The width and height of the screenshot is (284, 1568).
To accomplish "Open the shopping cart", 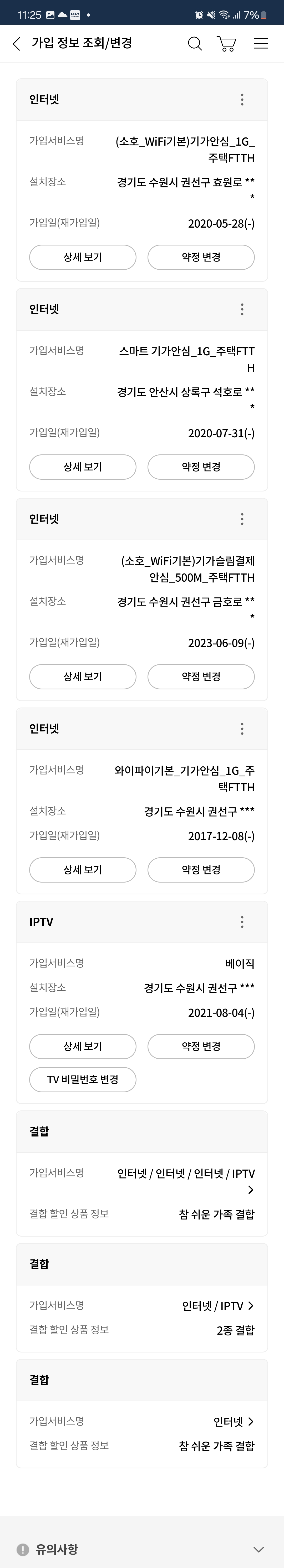I will coord(227,43).
